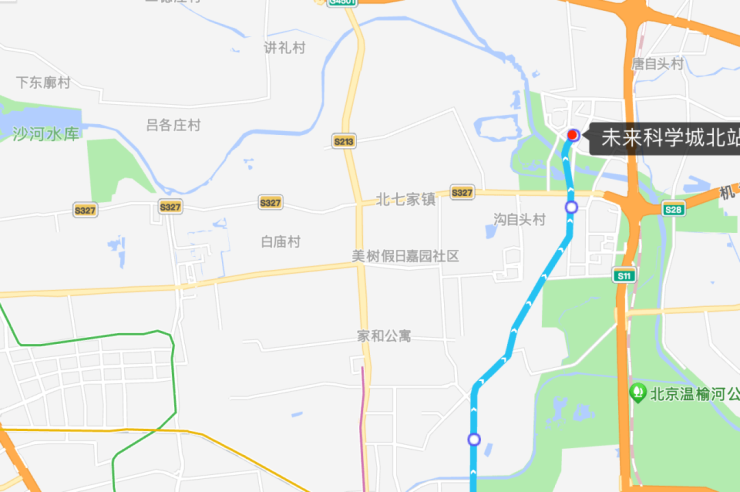Tap the station circle near 沟自头村
This screenshot has height=492, width=740.
point(572,207)
